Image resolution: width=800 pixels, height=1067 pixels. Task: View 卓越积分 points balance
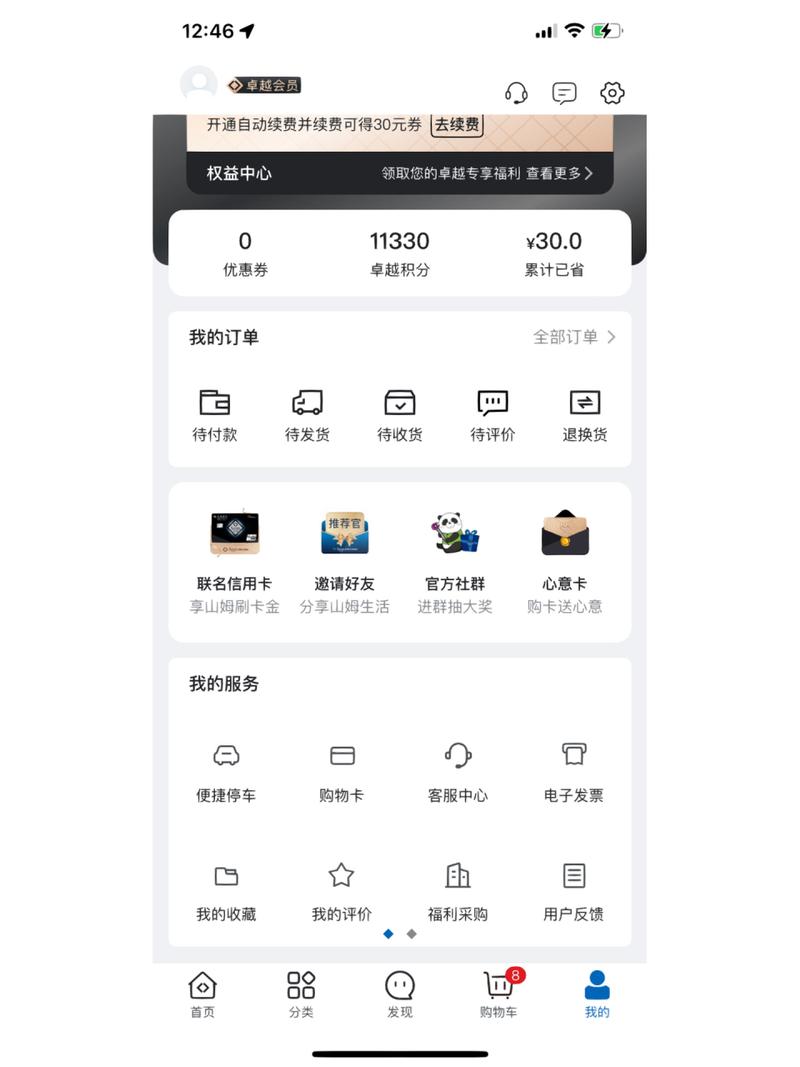[400, 253]
